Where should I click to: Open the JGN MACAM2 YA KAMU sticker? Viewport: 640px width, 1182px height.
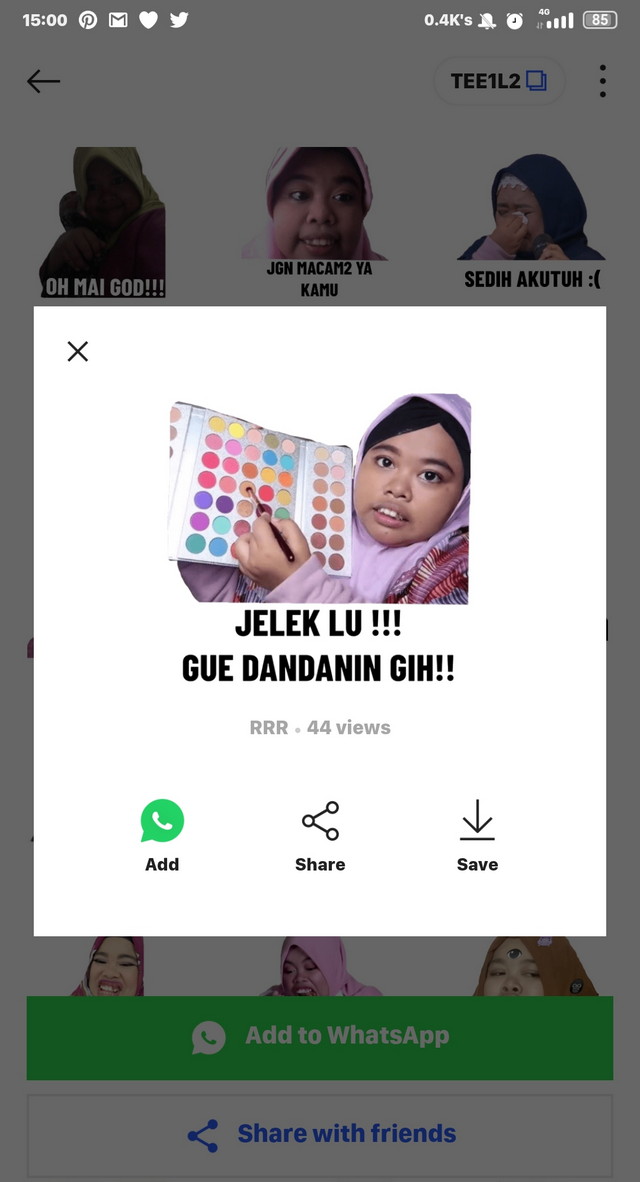click(x=319, y=223)
